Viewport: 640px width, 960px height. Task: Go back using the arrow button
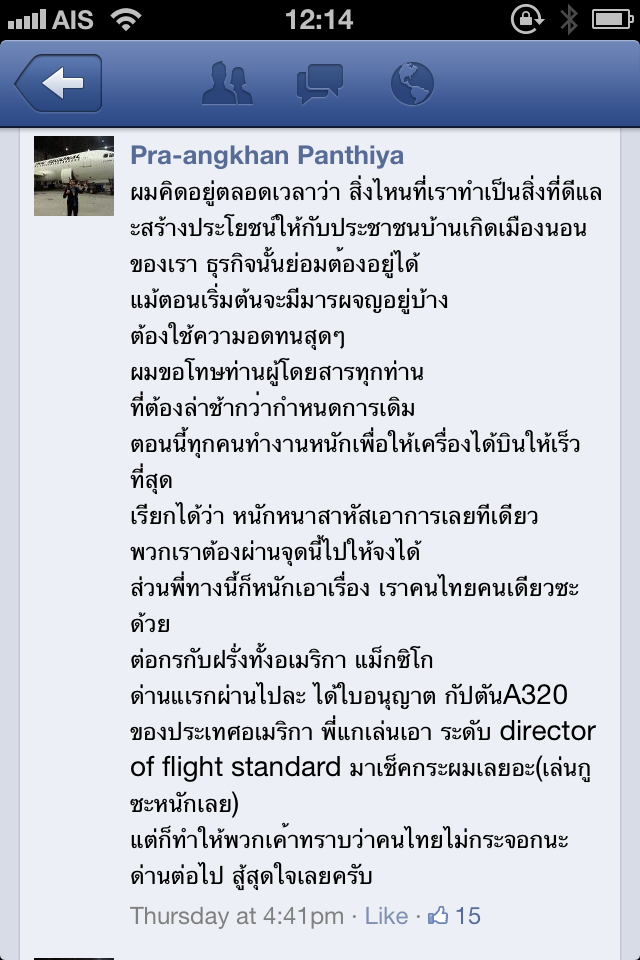[x=59, y=83]
